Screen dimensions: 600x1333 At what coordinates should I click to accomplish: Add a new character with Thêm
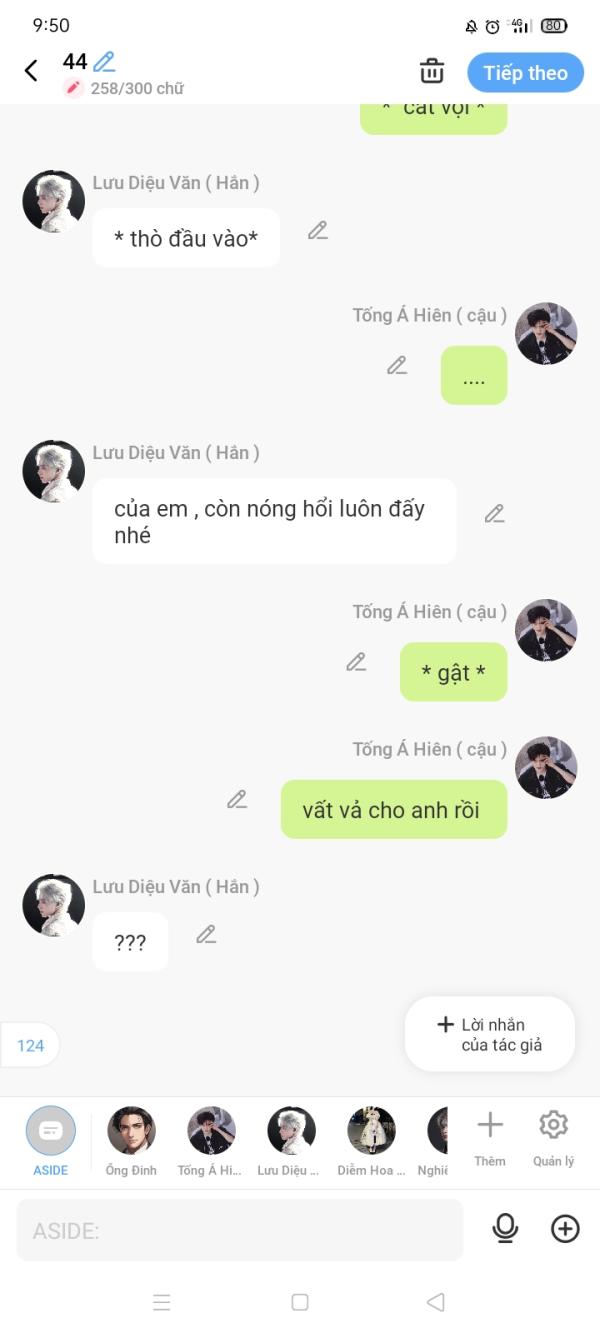click(x=490, y=1138)
